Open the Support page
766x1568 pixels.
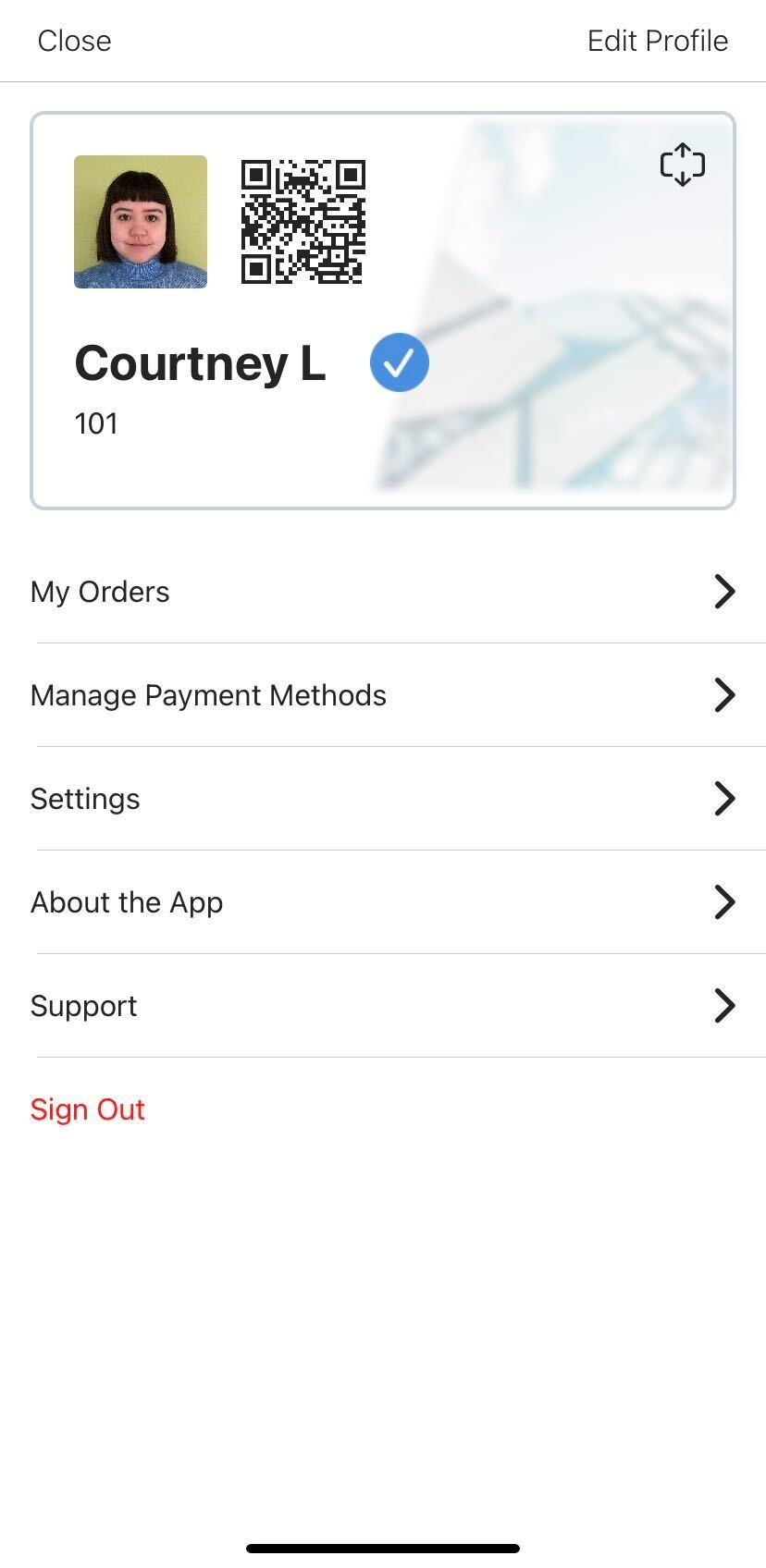(383, 1006)
